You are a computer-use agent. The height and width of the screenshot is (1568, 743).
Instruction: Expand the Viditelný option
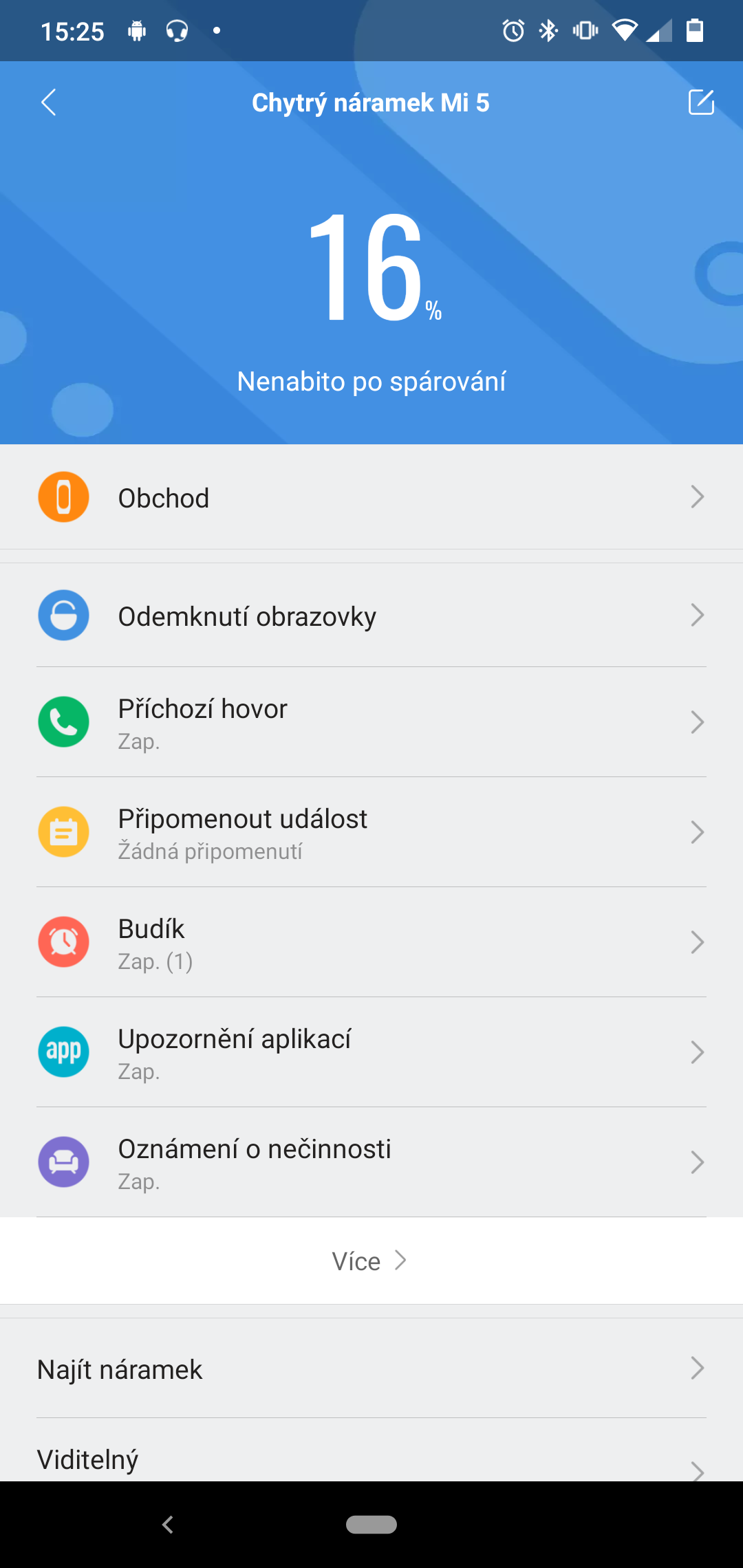371,1458
